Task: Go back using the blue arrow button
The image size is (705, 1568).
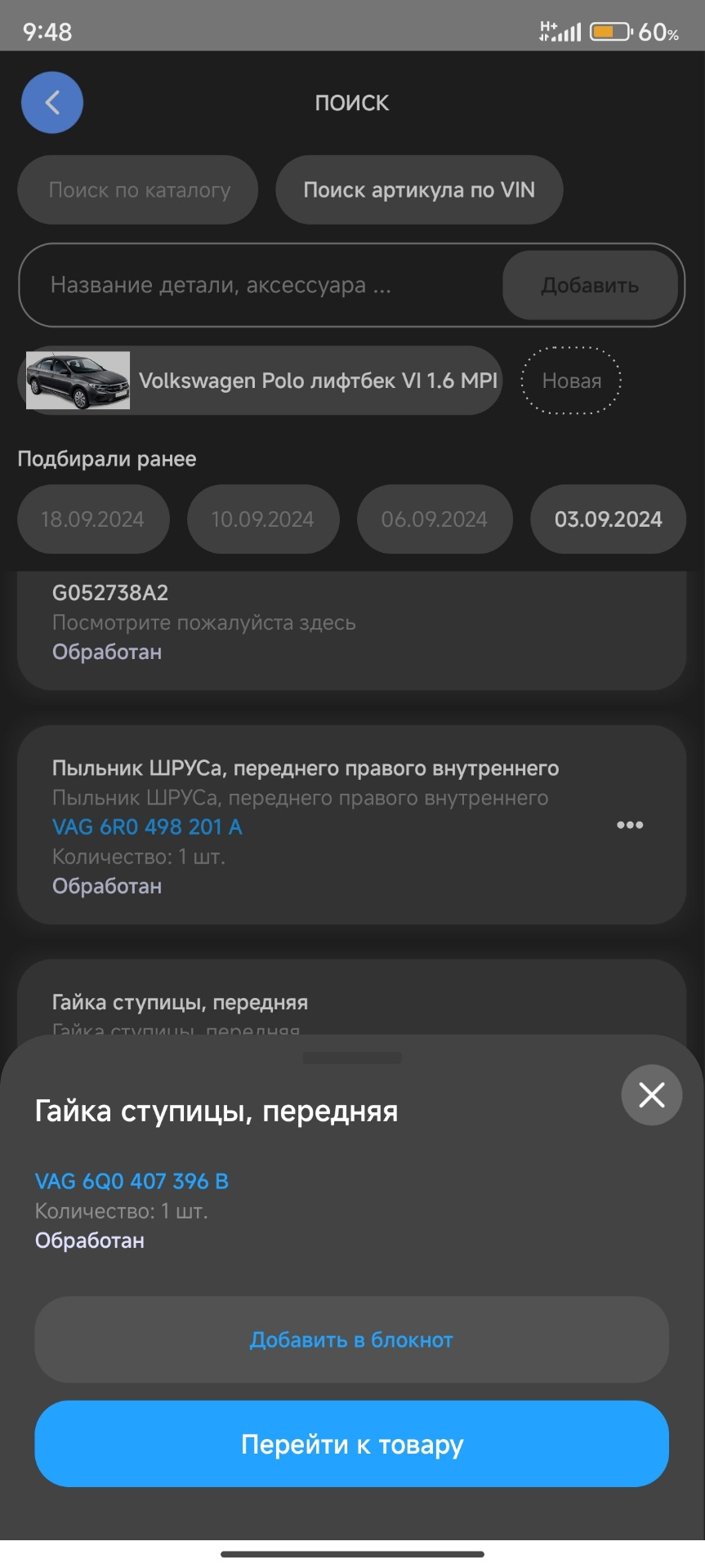Action: click(52, 103)
